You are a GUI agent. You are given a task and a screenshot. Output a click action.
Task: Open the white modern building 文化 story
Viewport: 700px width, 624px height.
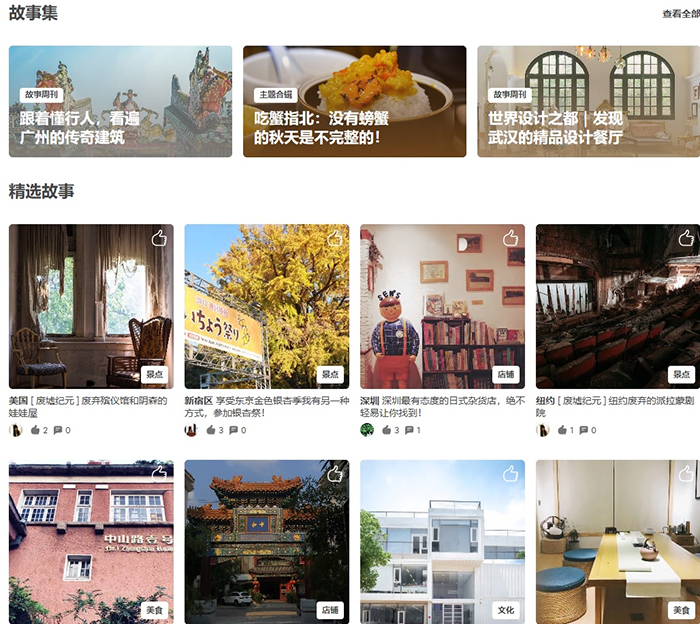pyautogui.click(x=442, y=541)
